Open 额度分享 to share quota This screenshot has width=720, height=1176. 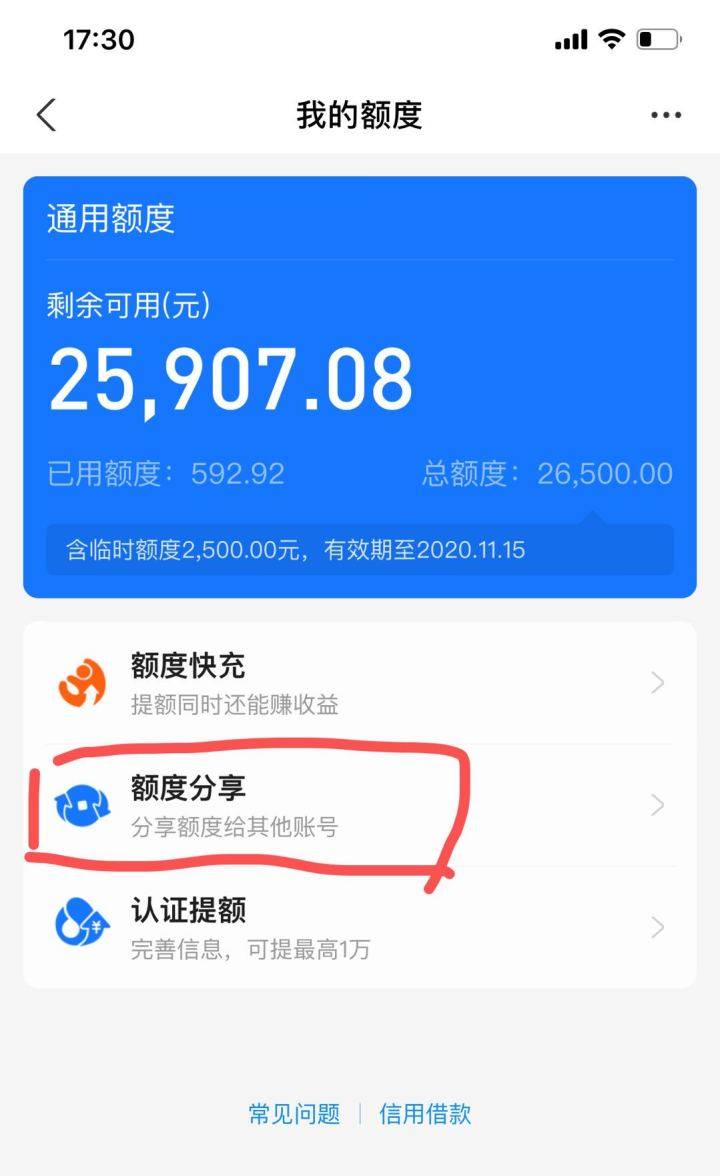click(x=359, y=805)
